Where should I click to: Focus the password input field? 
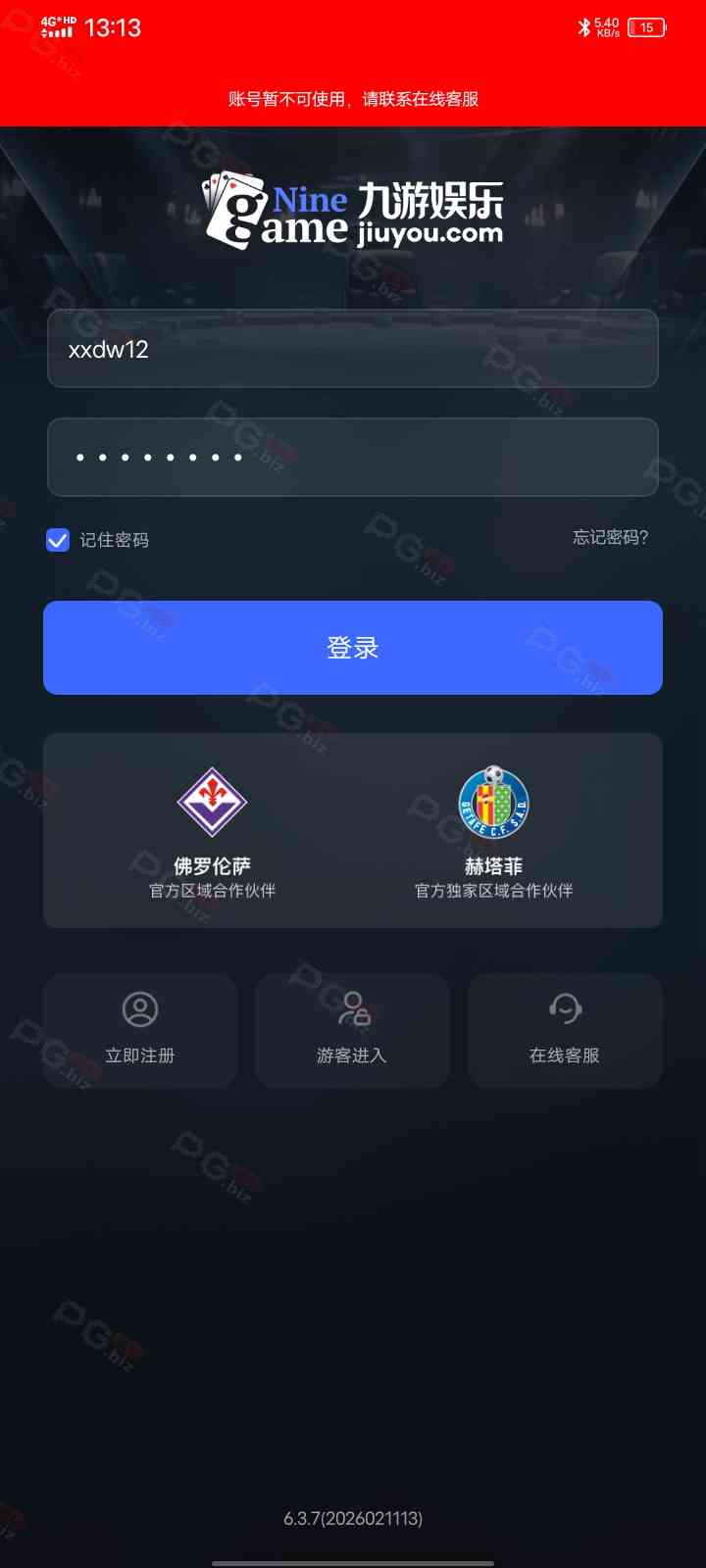pyautogui.click(x=353, y=457)
